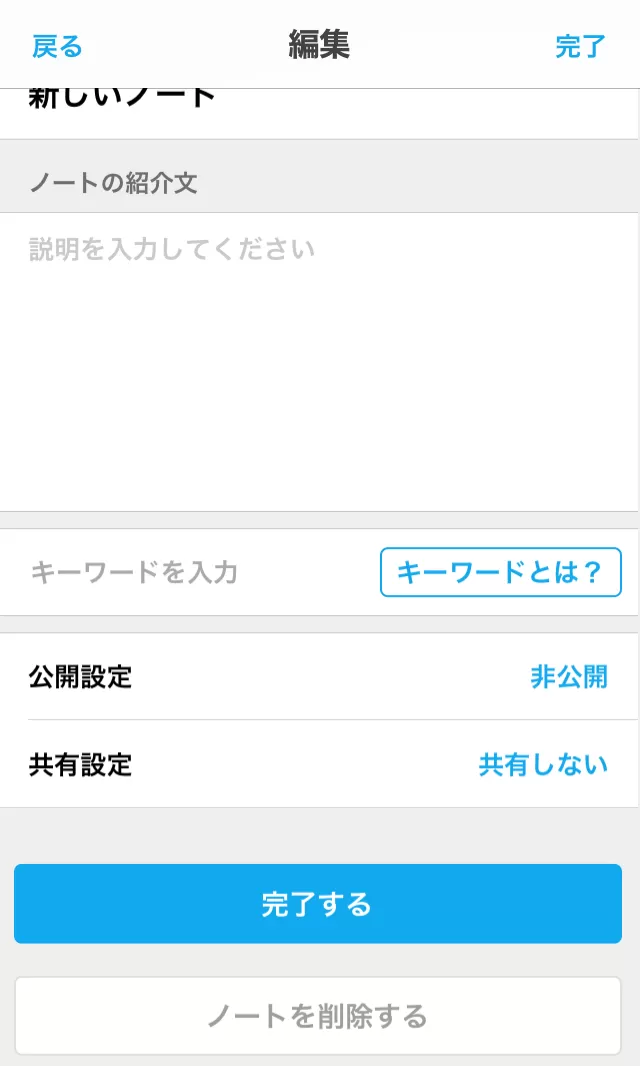Focus the note description field
Screen dimensions: 640x1066
320,360
